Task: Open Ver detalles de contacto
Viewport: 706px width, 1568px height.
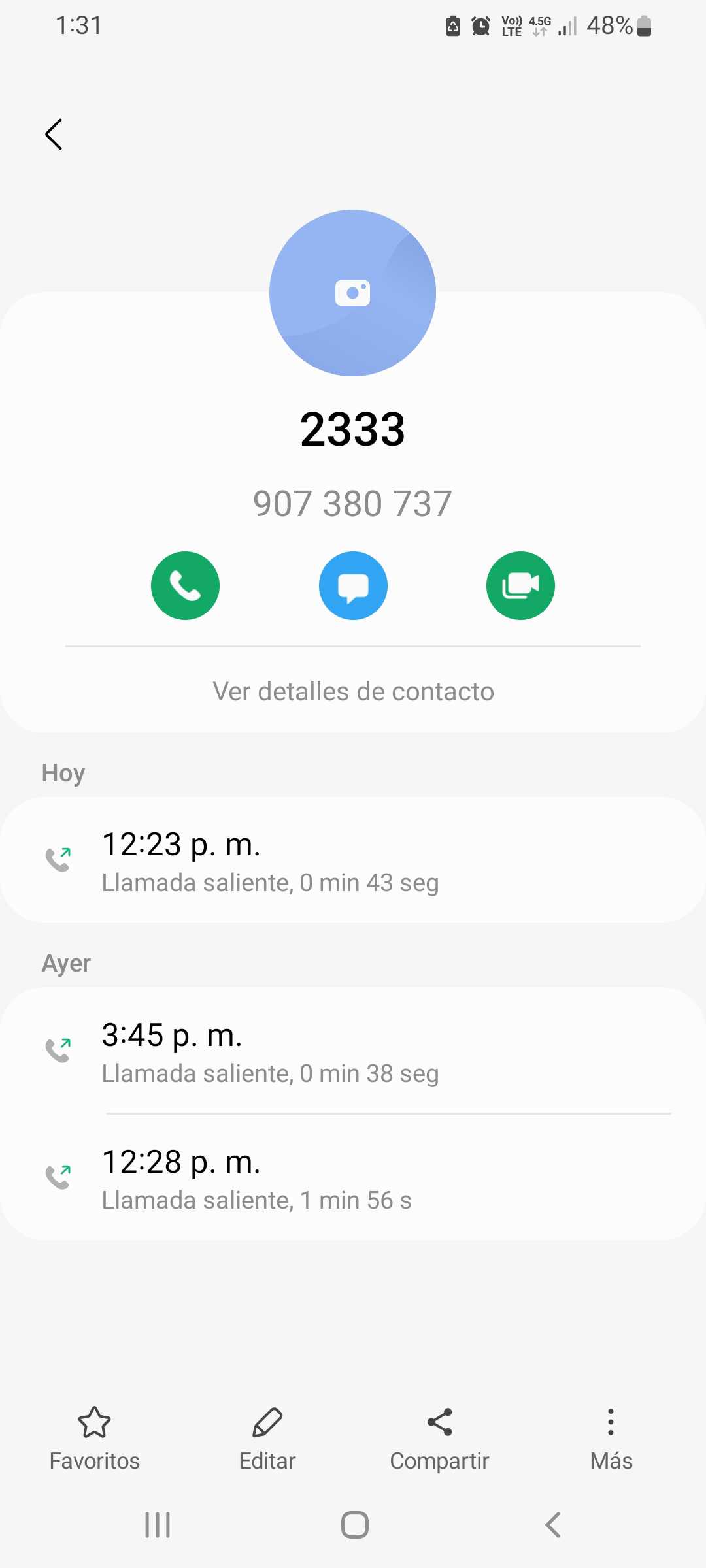Action: point(353,691)
